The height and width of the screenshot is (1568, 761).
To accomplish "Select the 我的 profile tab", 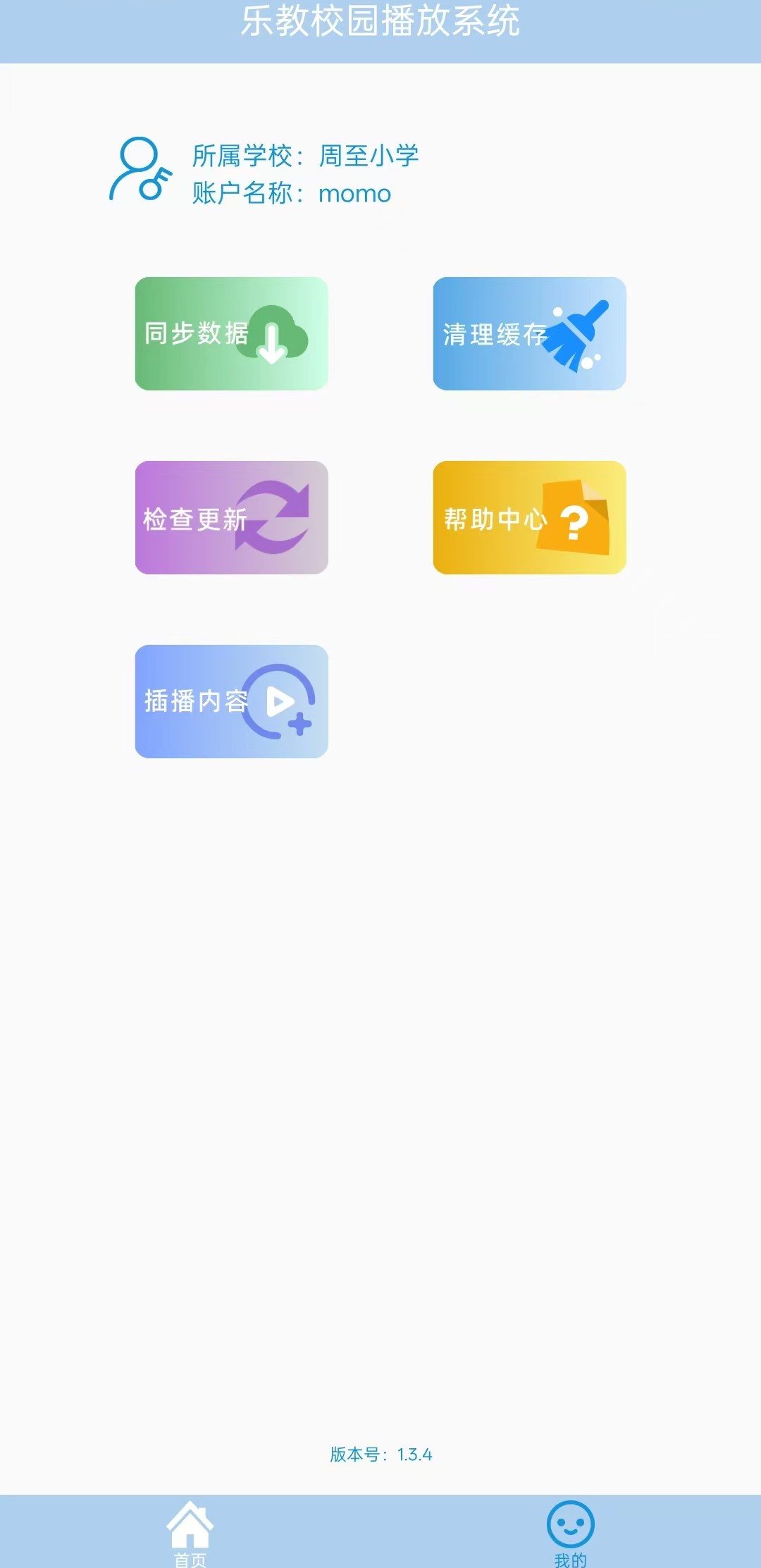I will click(x=570, y=1531).
